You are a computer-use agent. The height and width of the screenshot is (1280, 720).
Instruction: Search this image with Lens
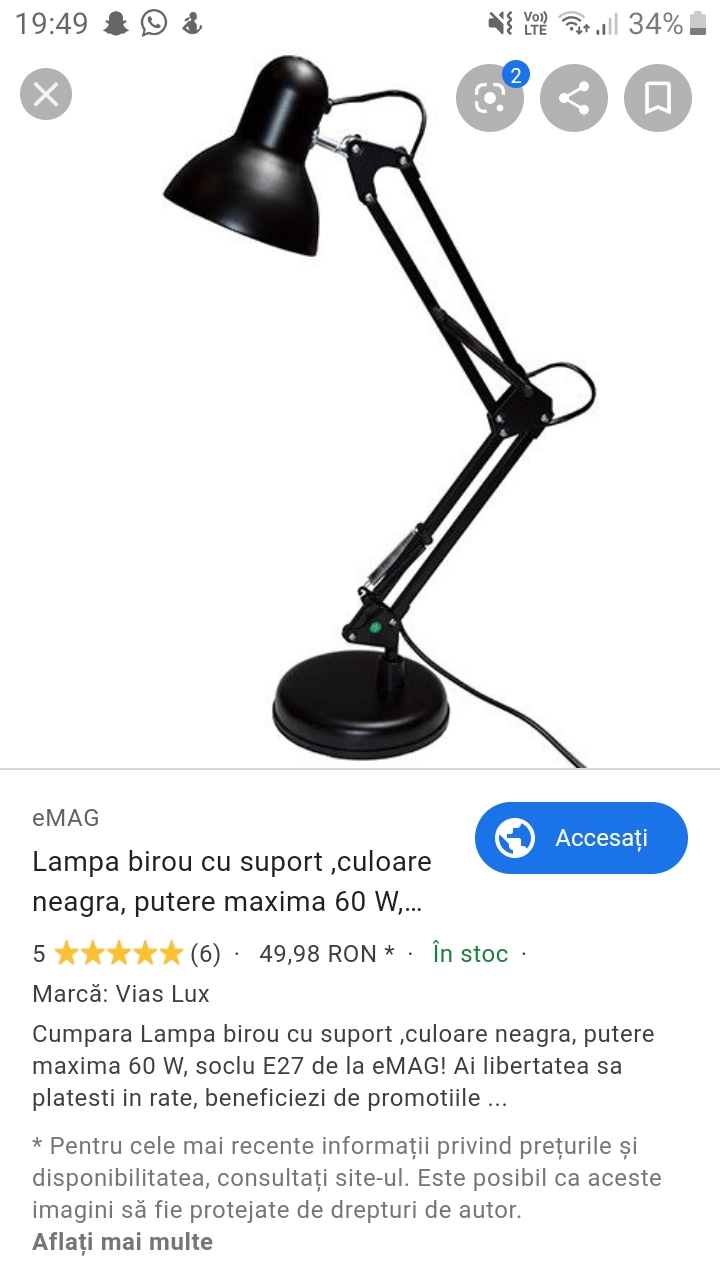coord(489,98)
